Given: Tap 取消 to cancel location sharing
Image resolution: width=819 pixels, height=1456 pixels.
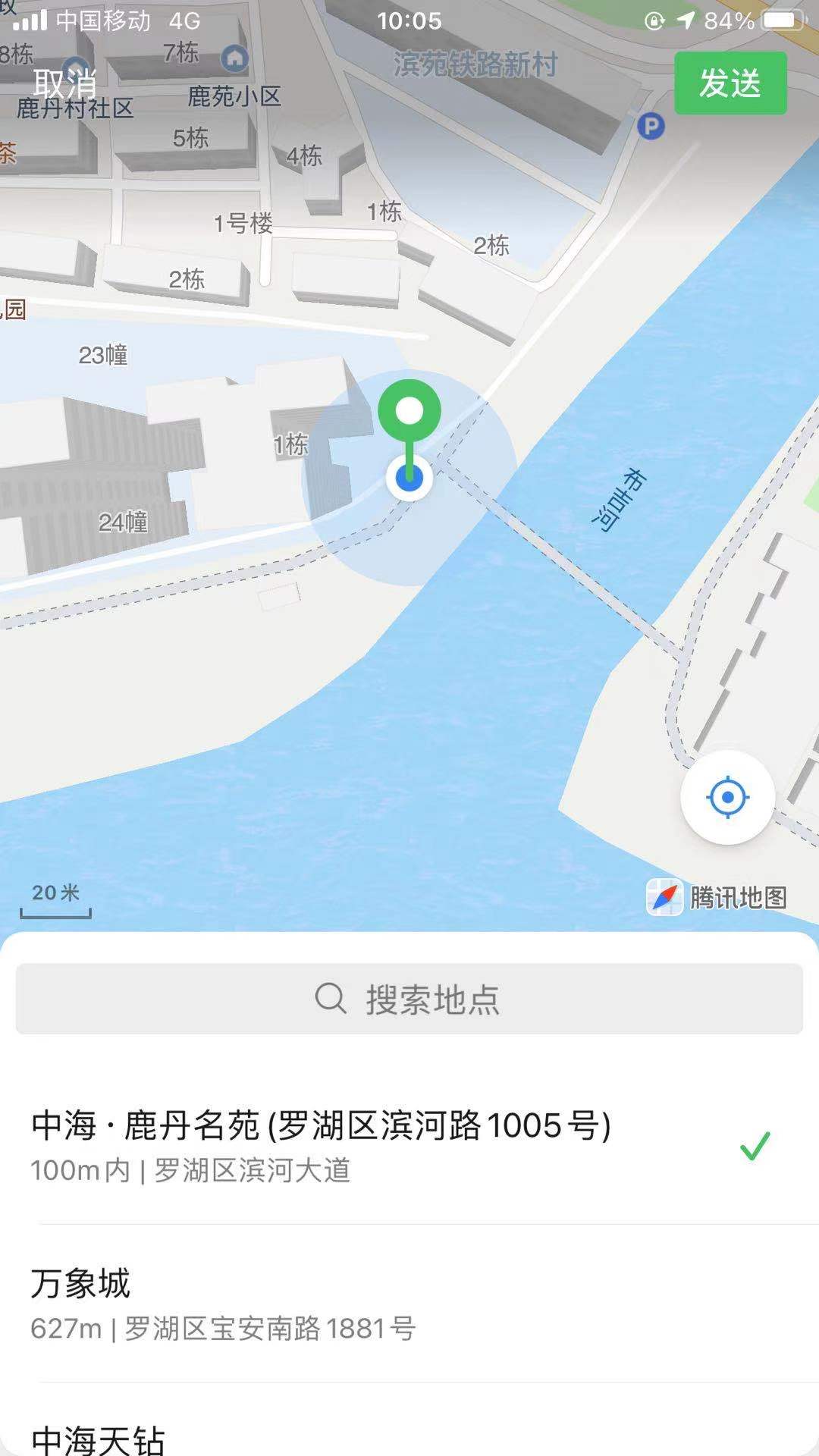Looking at the screenshot, I should (65, 83).
